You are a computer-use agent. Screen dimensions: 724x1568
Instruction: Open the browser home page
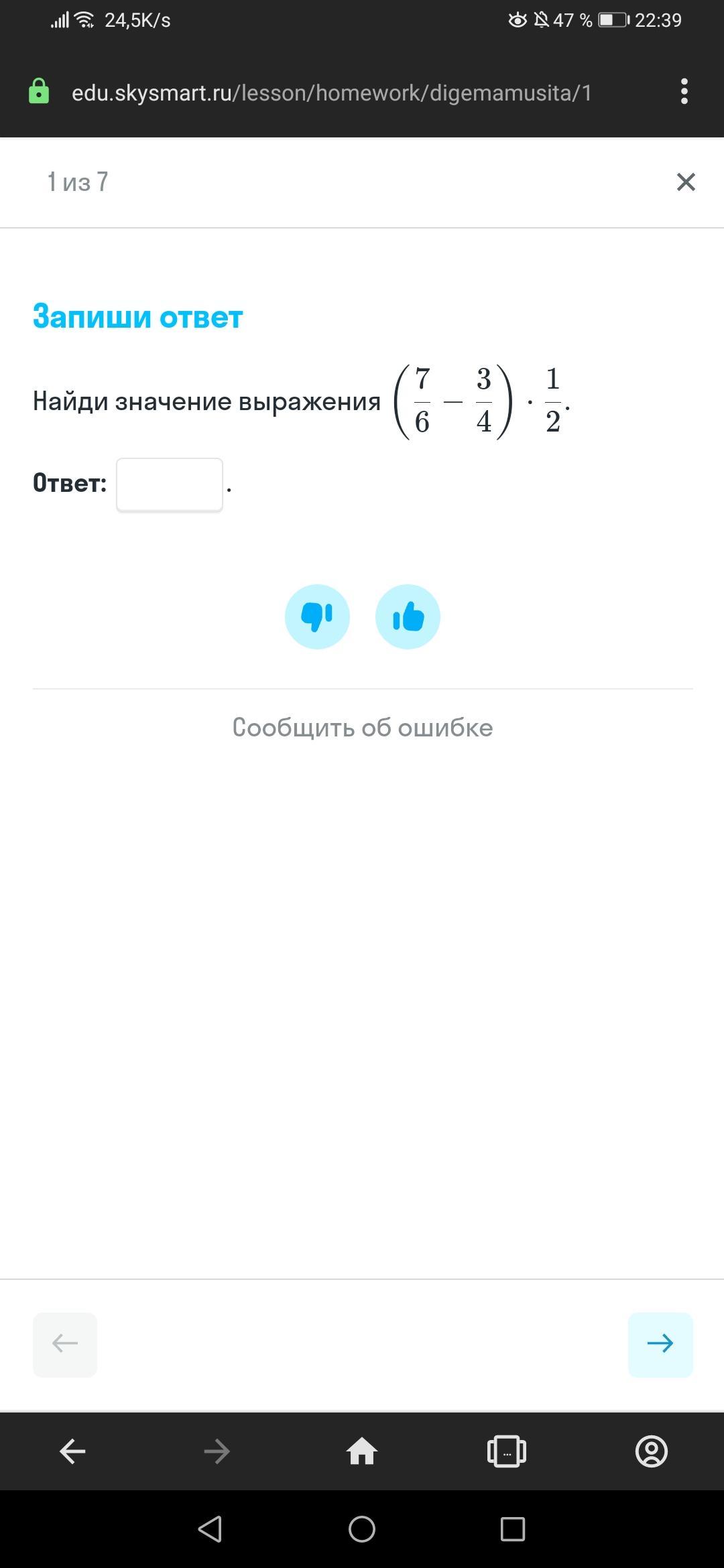(362, 1451)
